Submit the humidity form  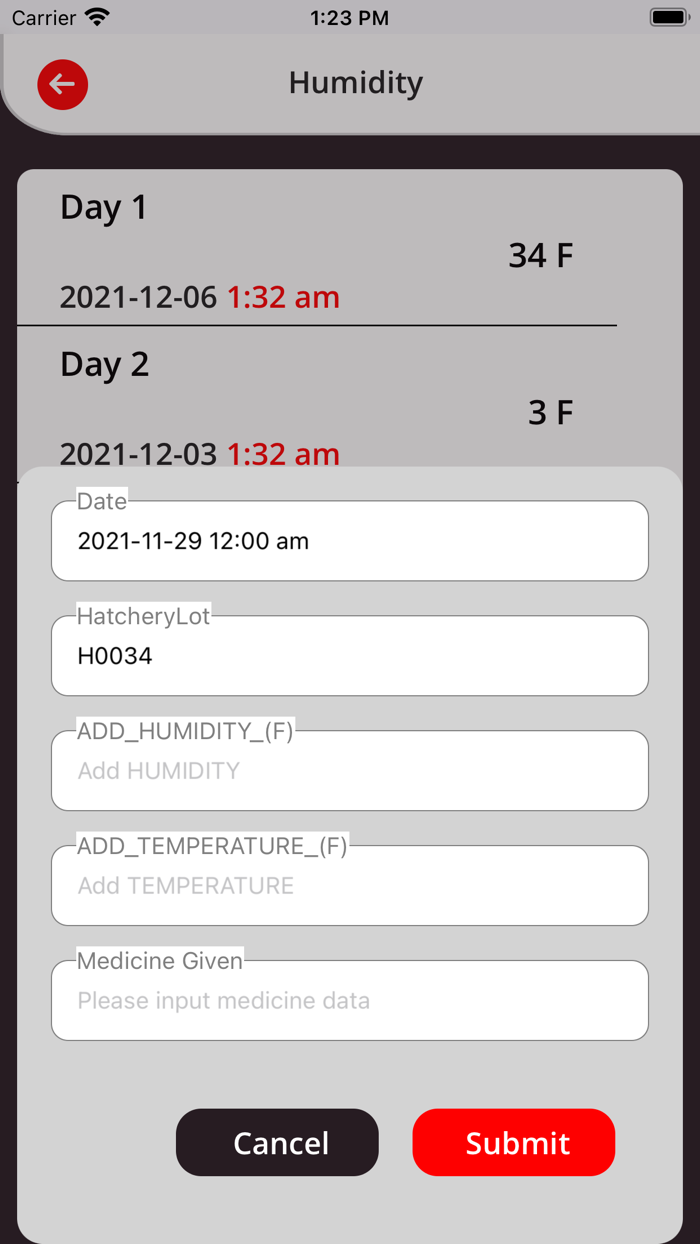pos(514,1142)
